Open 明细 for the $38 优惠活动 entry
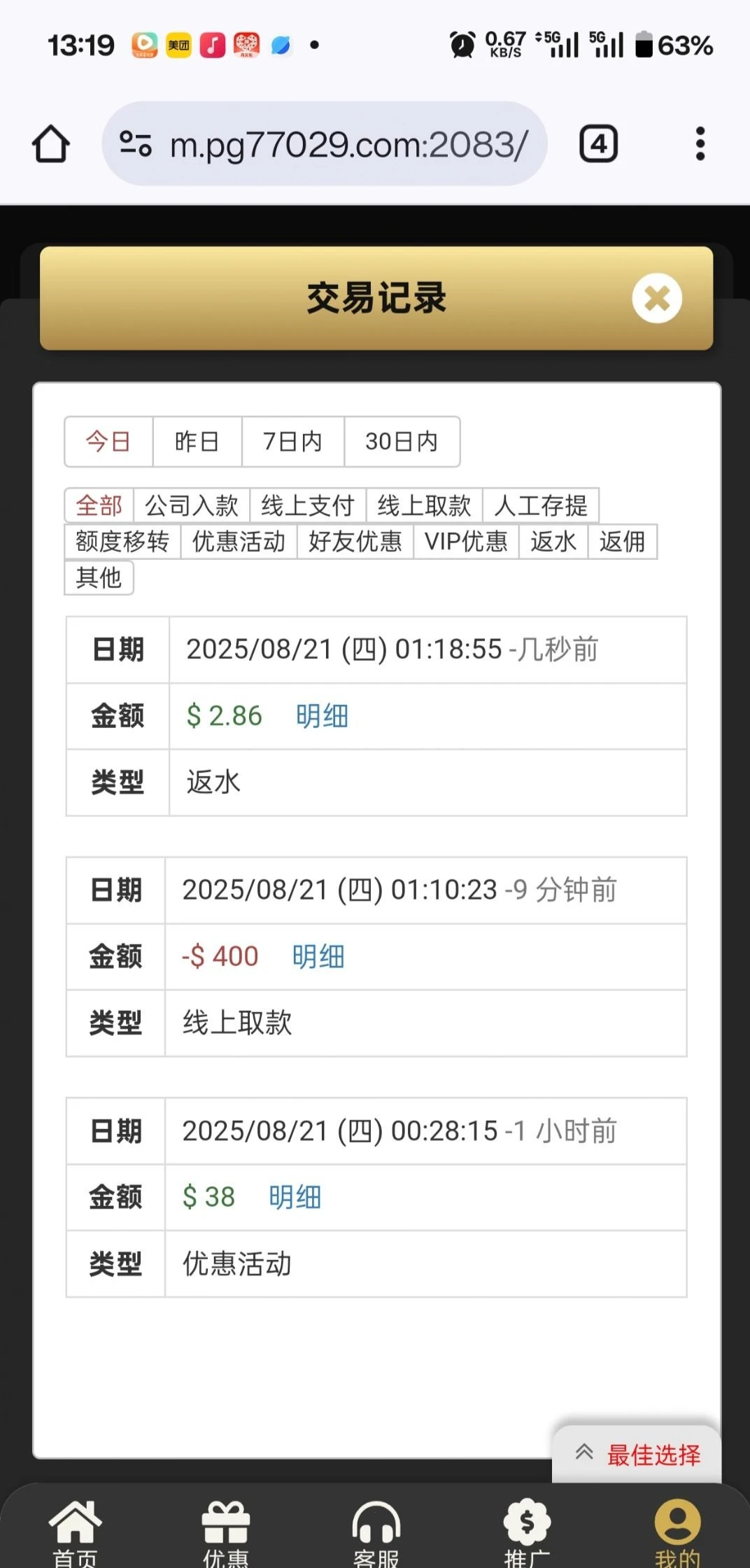750x1568 pixels. [295, 1197]
